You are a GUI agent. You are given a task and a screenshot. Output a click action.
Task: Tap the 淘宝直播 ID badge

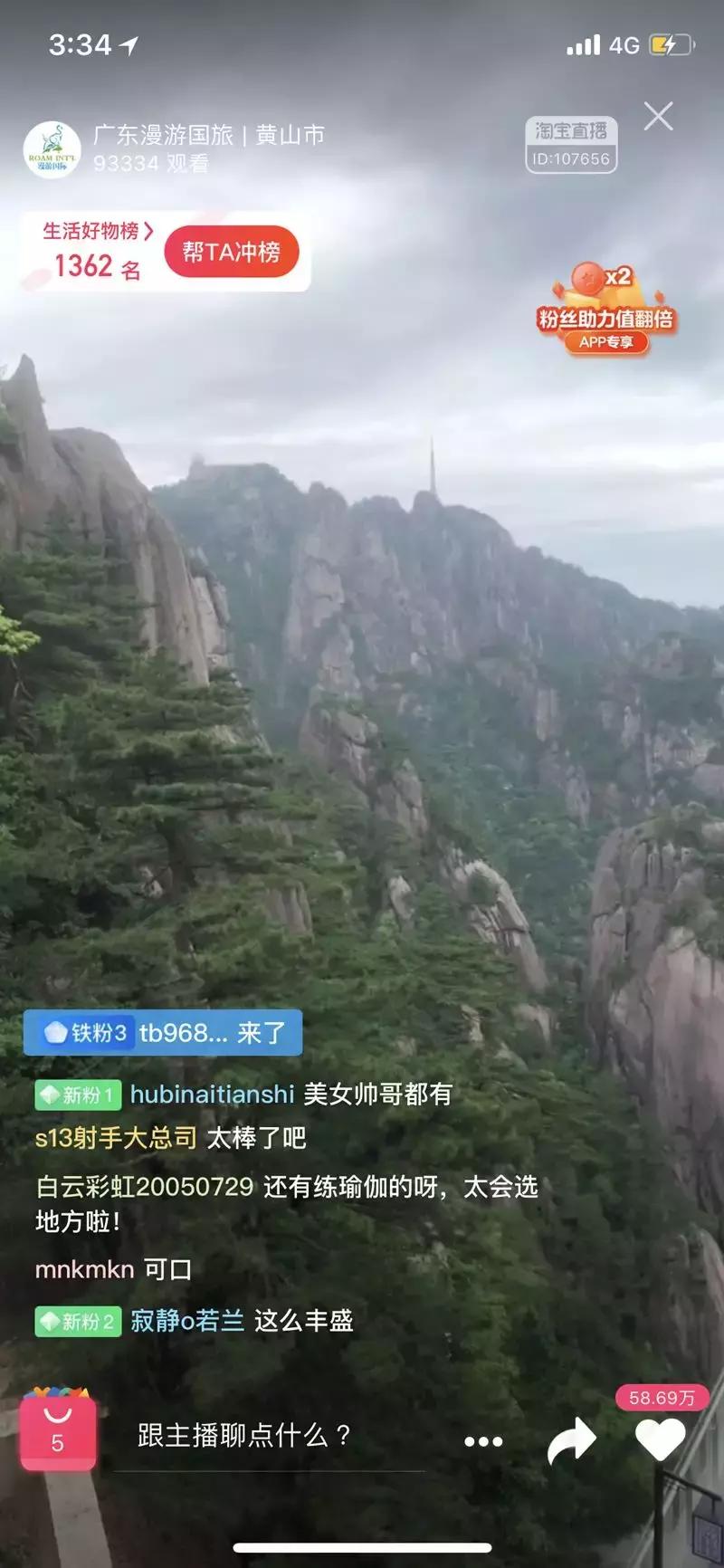tap(574, 143)
